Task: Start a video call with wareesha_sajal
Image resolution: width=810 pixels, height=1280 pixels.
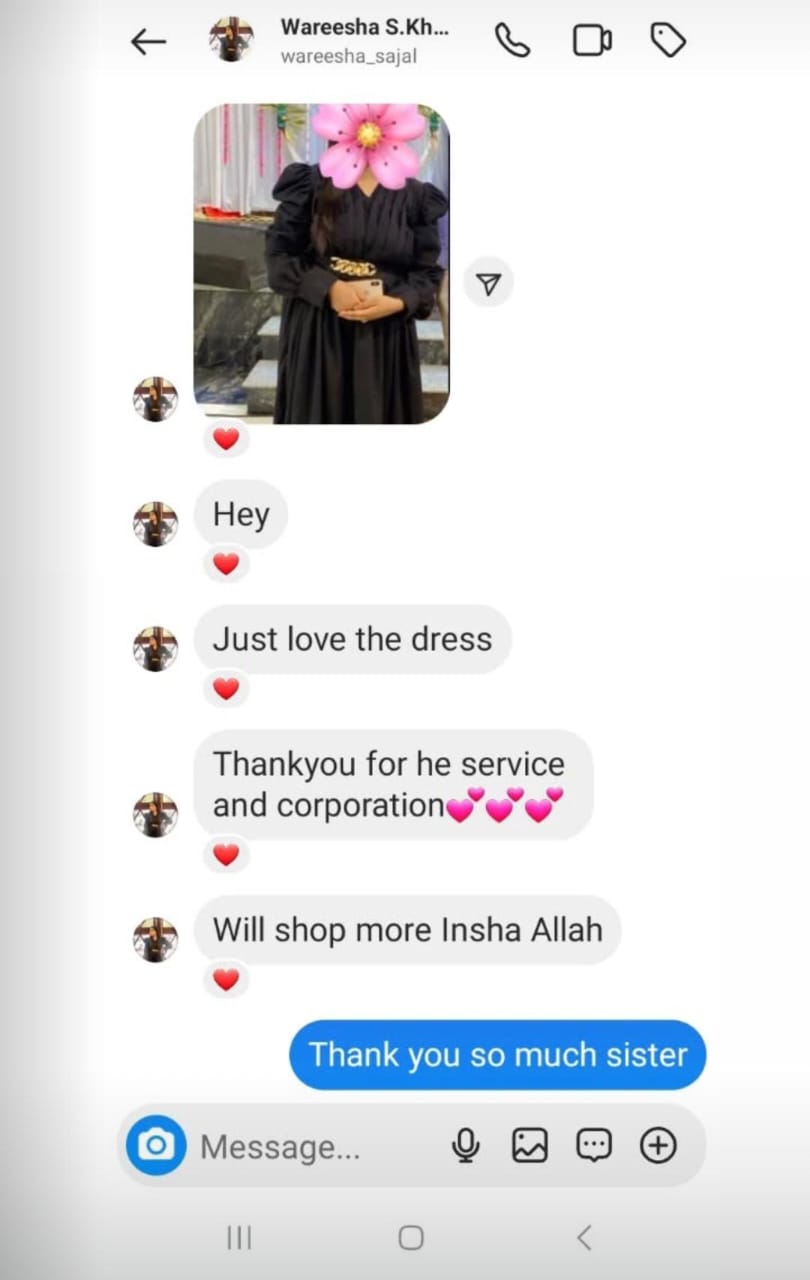Action: point(591,41)
